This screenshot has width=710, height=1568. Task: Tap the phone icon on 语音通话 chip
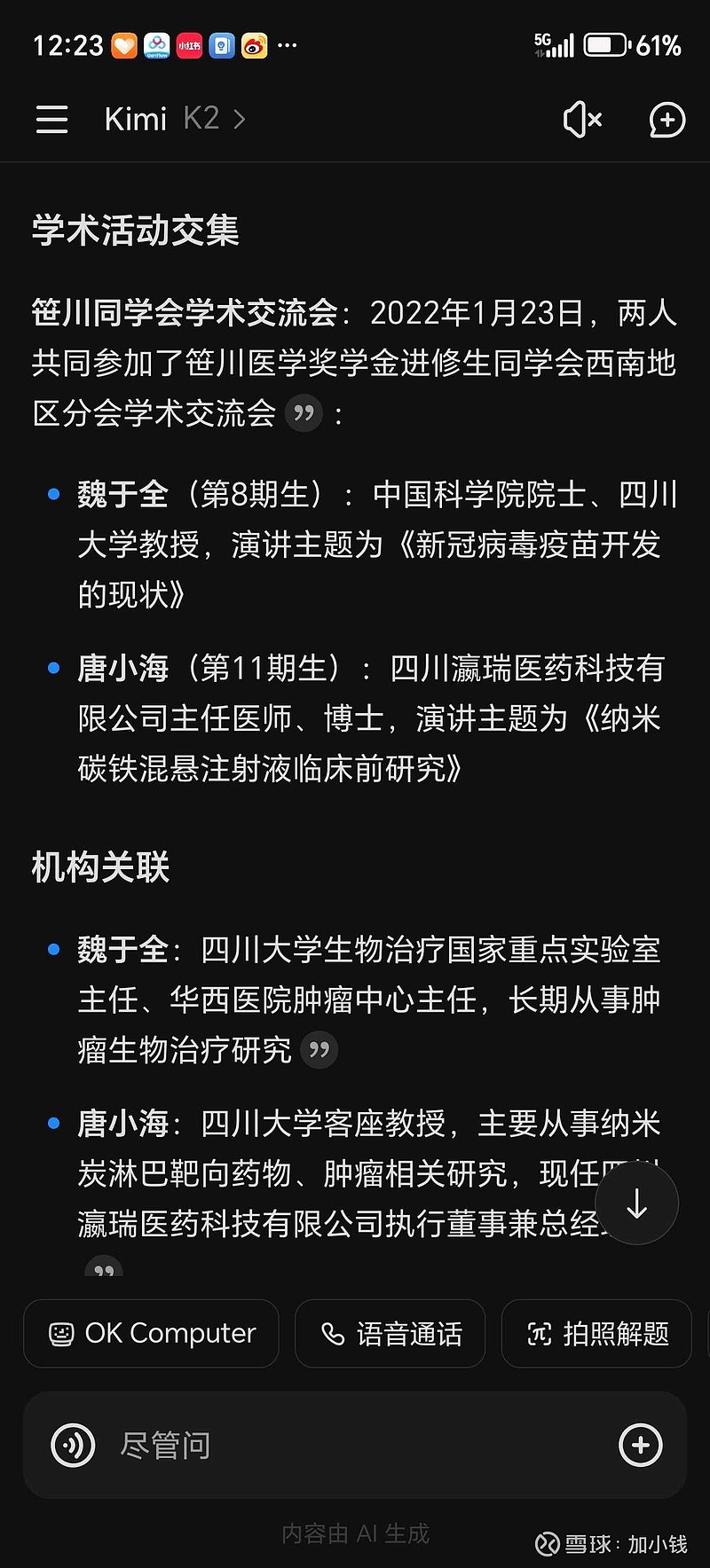(x=334, y=1333)
